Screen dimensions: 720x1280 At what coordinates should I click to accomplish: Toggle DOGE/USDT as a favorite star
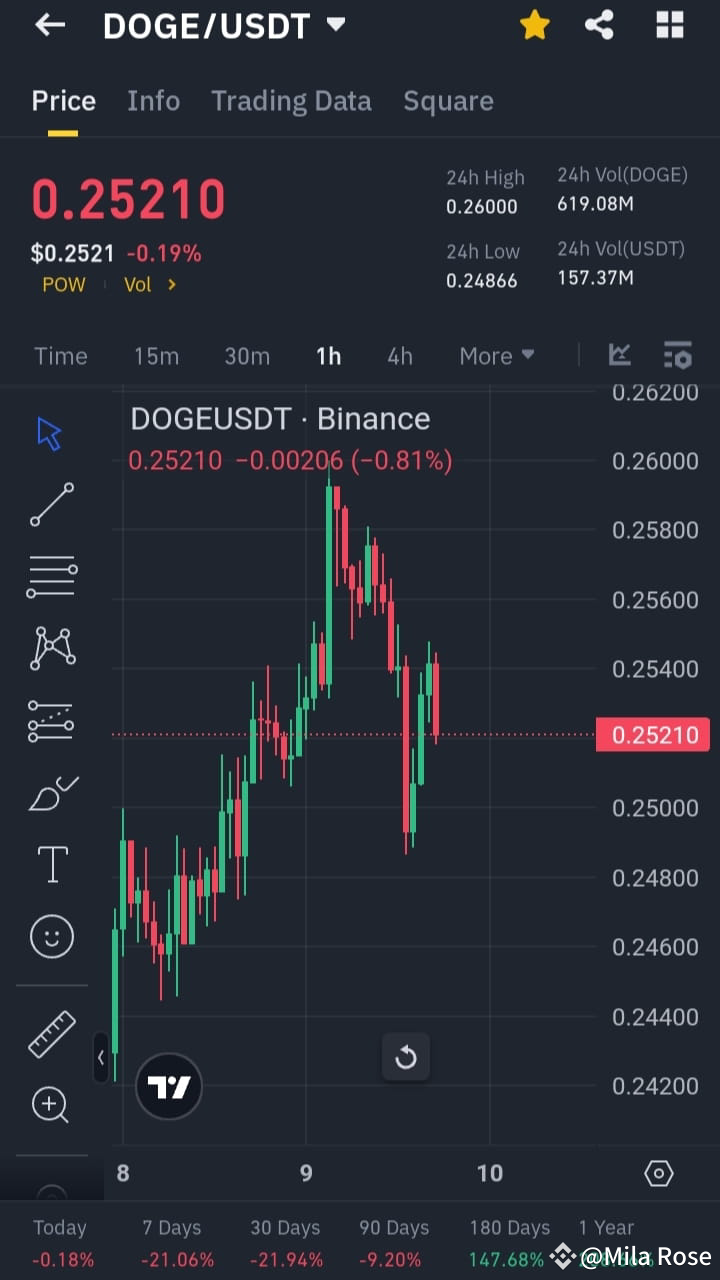click(x=534, y=25)
